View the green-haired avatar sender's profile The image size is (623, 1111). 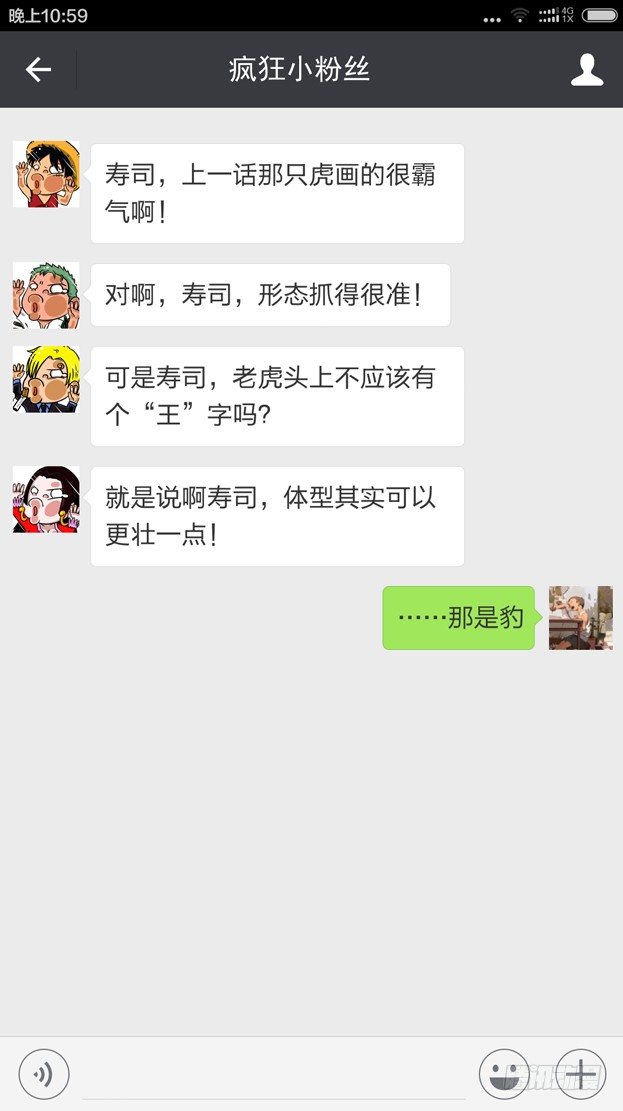pos(46,295)
